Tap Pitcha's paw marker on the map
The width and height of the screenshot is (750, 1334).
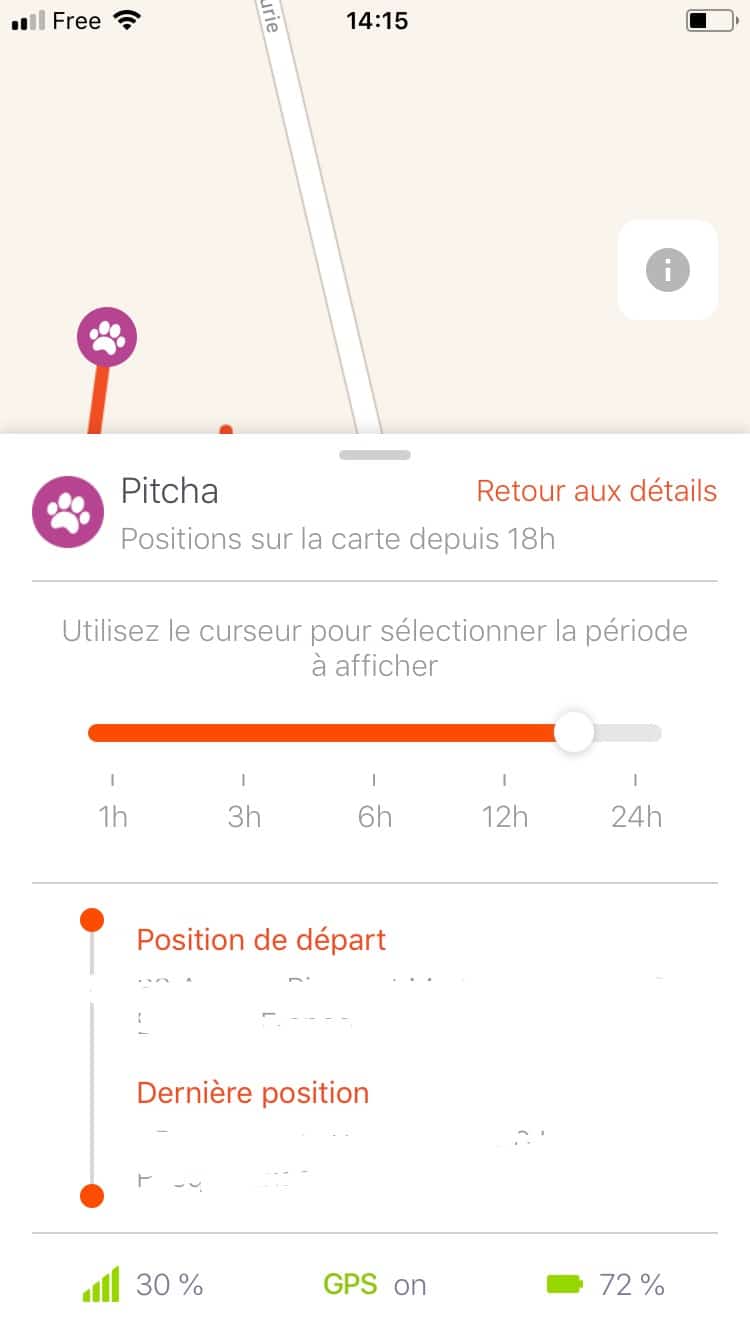coord(107,338)
